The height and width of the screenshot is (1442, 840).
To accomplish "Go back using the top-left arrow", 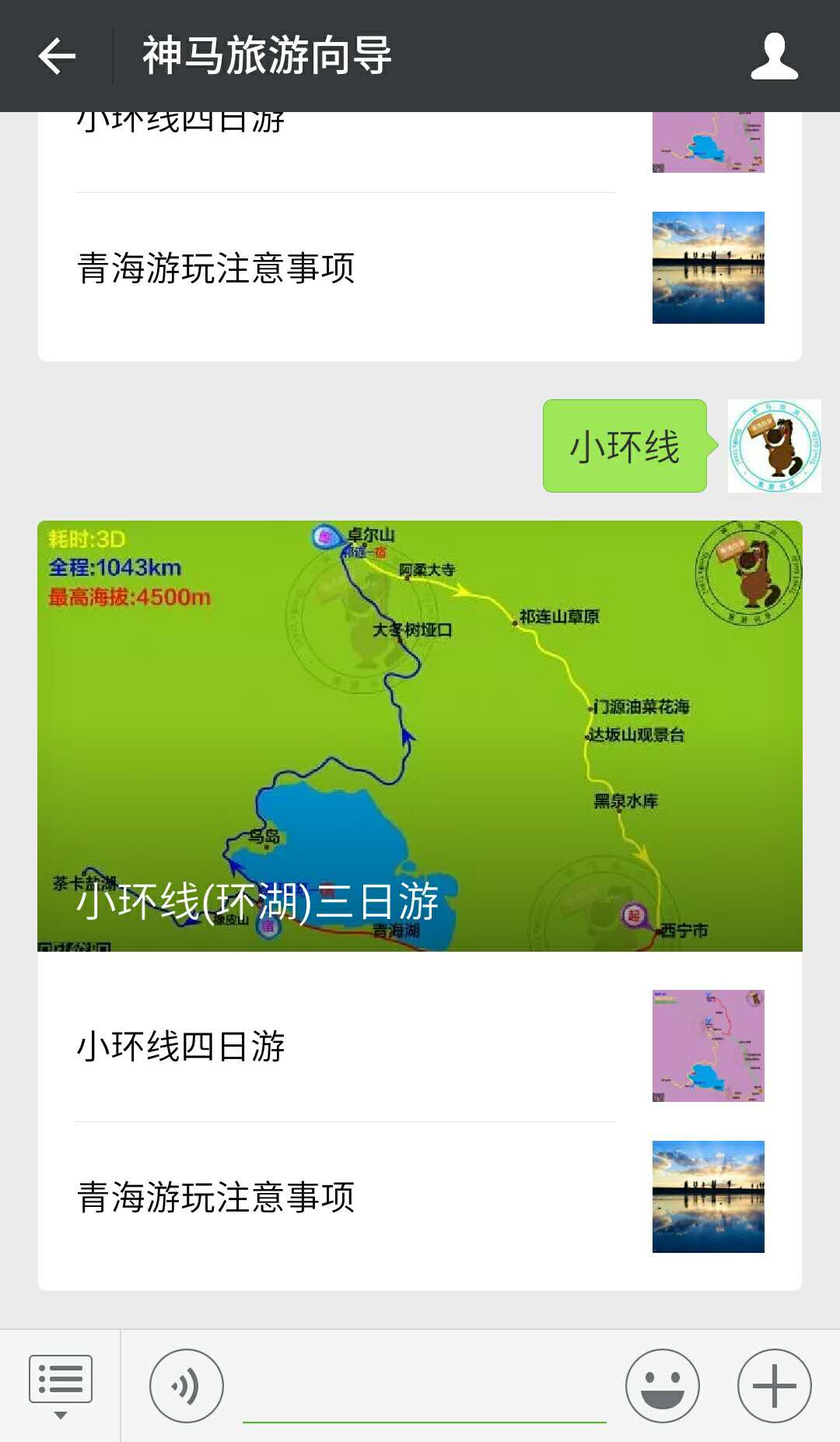I will coord(57,56).
